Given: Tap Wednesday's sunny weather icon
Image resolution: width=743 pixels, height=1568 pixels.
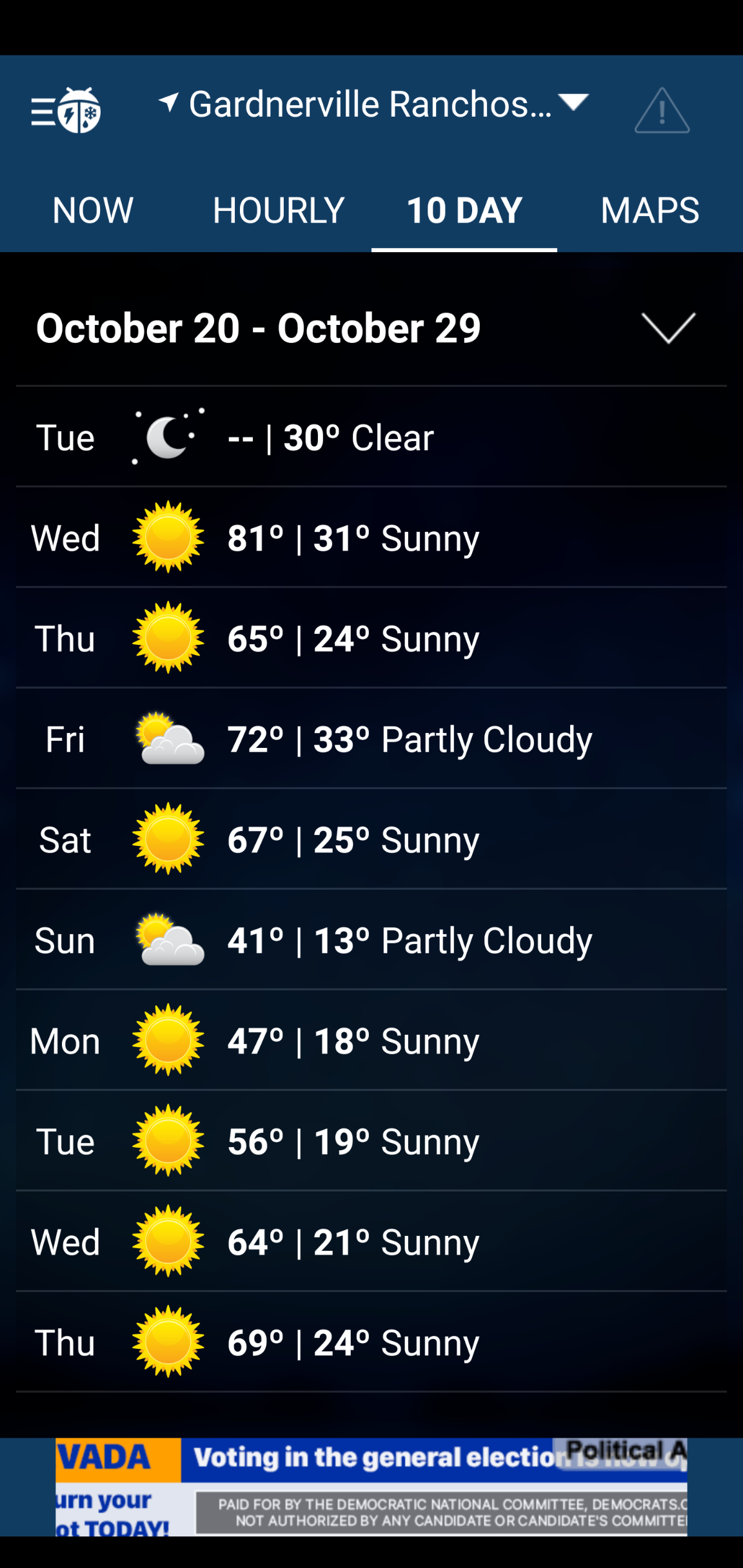Looking at the screenshot, I should (168, 536).
